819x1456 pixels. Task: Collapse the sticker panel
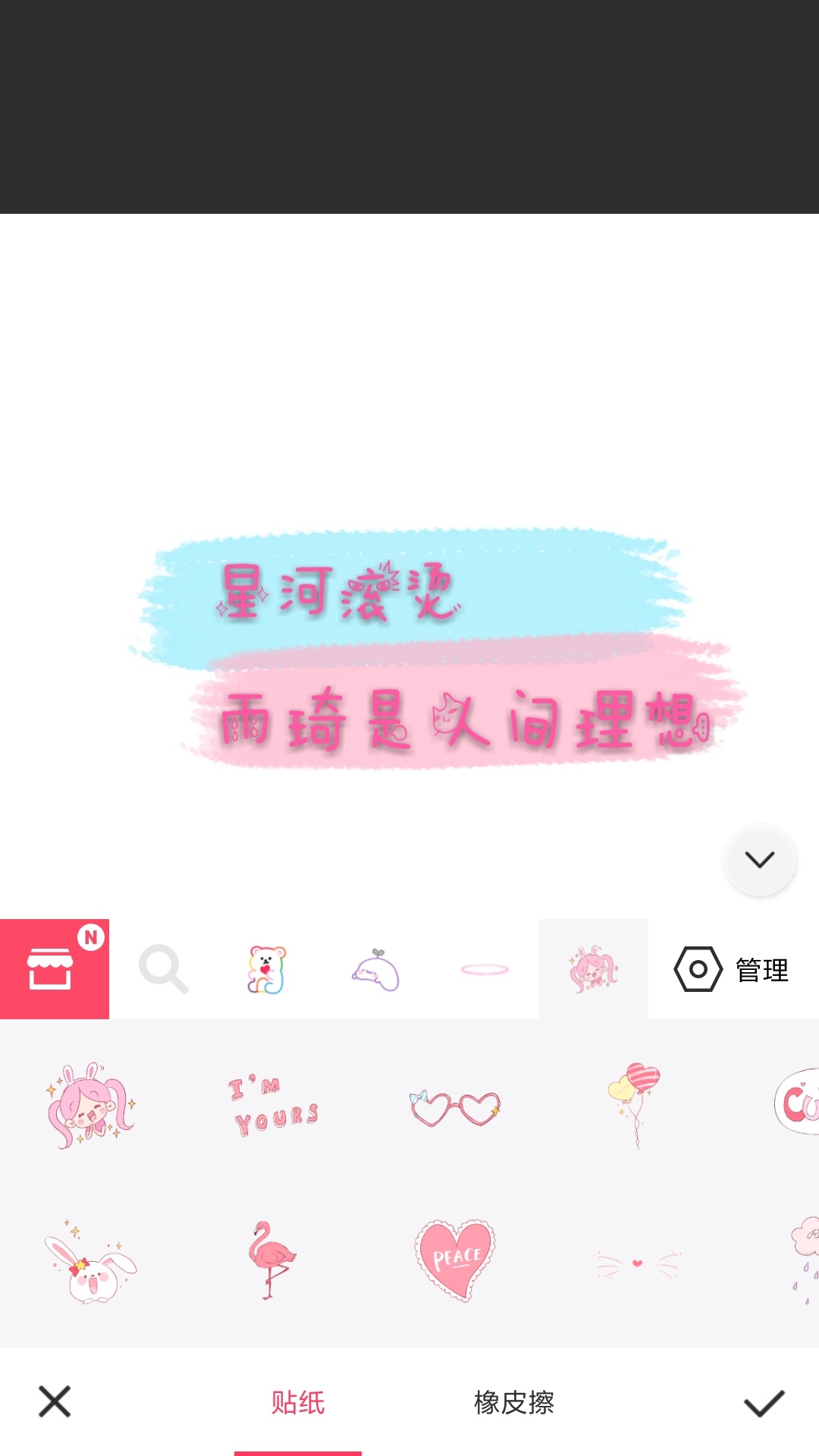click(x=760, y=859)
